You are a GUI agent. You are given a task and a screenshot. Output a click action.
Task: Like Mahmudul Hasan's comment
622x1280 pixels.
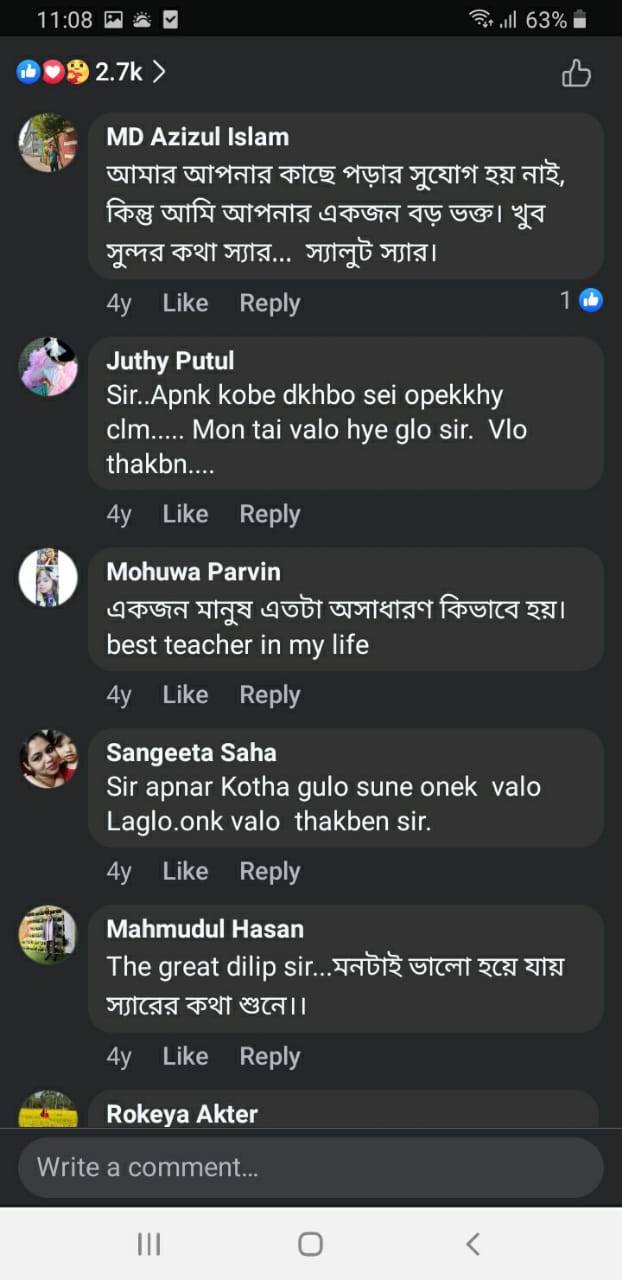185,1056
